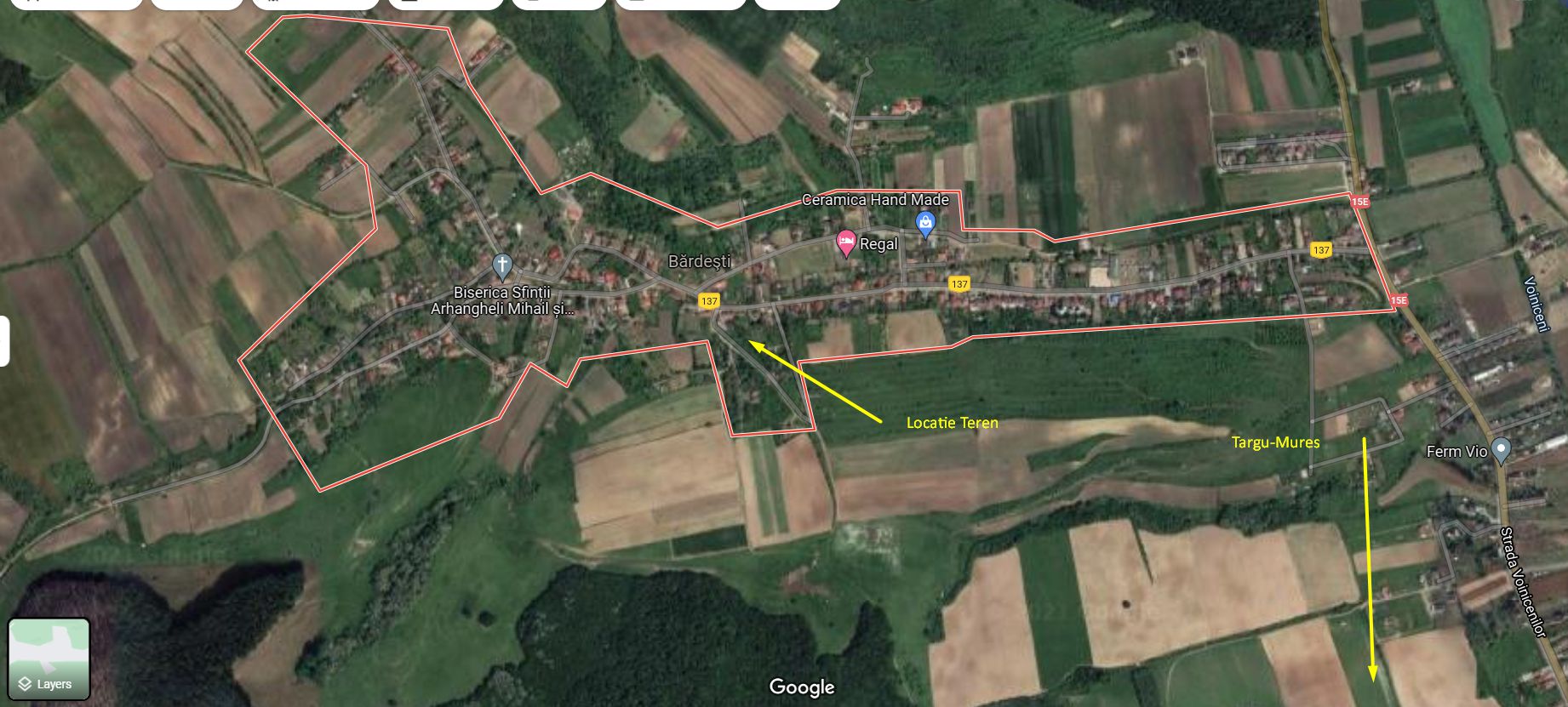1568x707 pixels.
Task: Open the Layers map type switcher
Action: [x=49, y=659]
